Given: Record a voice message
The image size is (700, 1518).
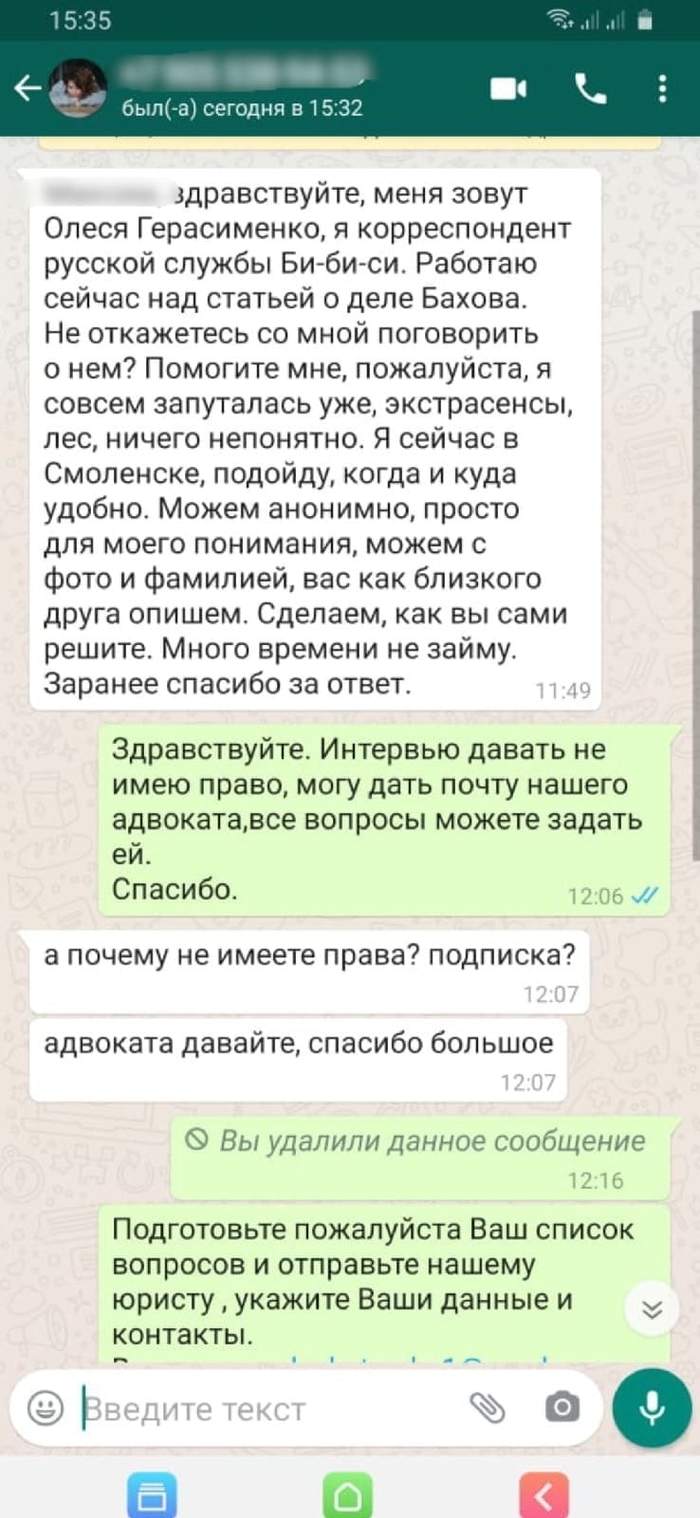Looking at the screenshot, I should point(651,1407).
